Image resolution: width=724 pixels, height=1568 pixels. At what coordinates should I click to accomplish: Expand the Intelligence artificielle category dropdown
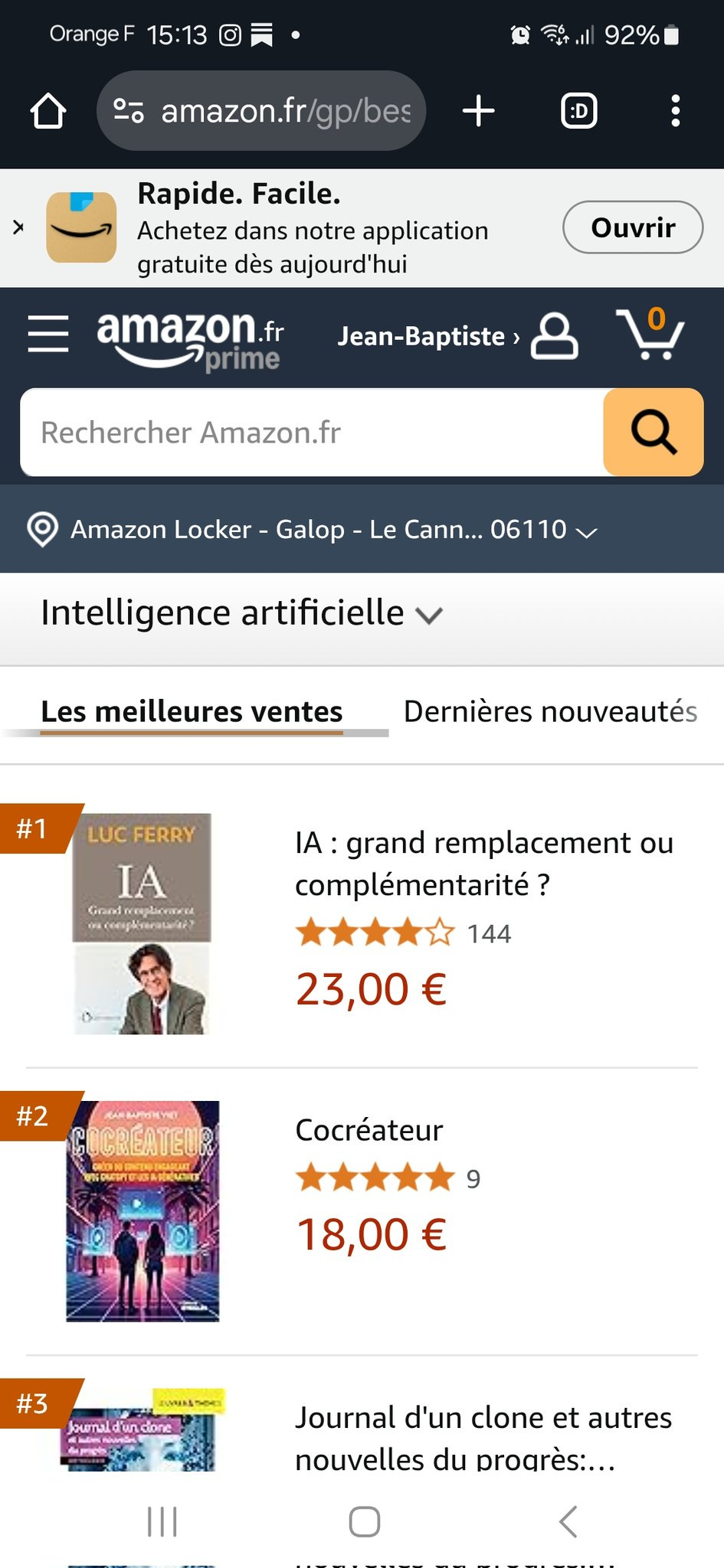(x=241, y=613)
